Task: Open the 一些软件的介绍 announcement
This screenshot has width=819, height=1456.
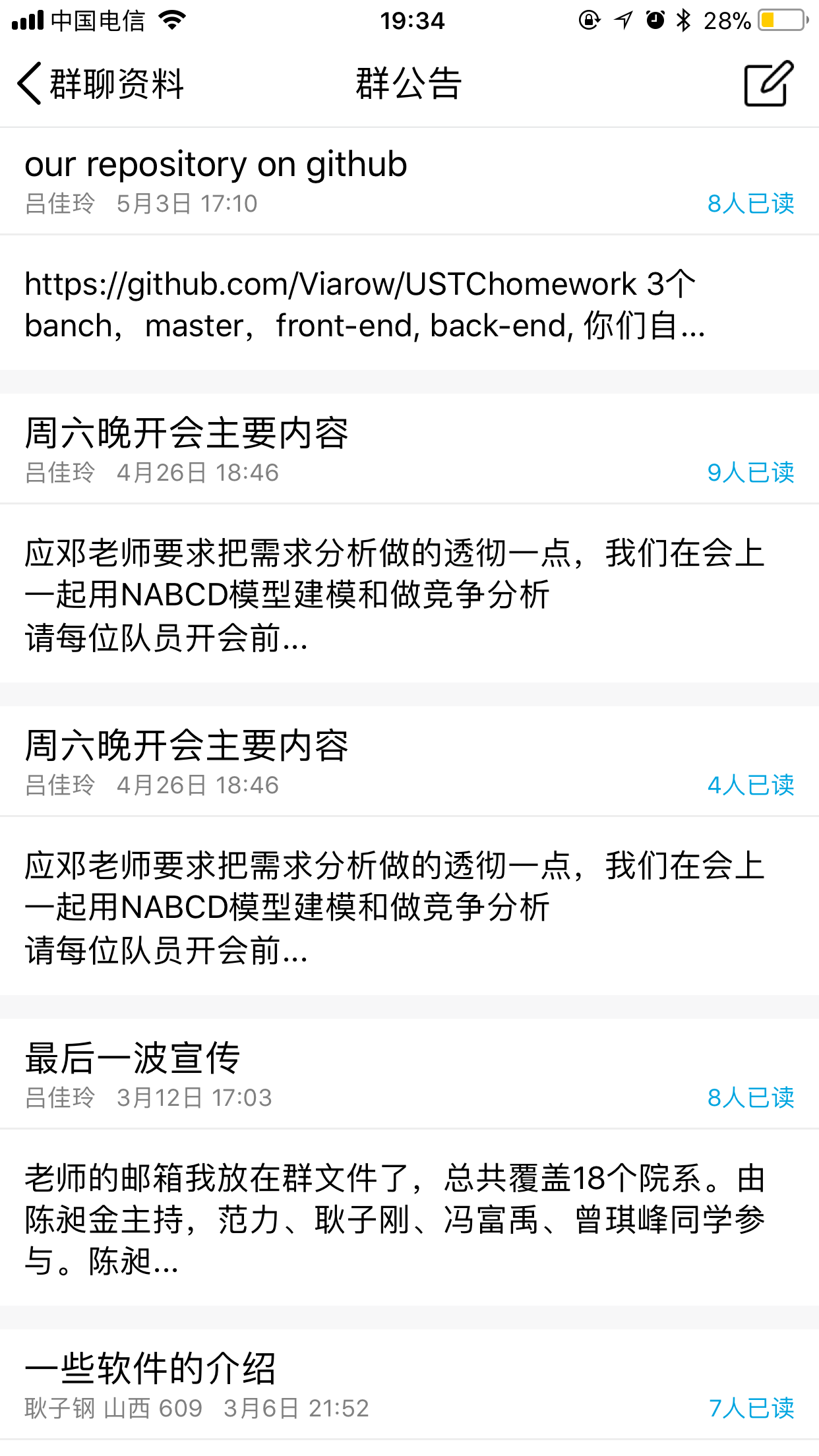Action: (x=409, y=1392)
